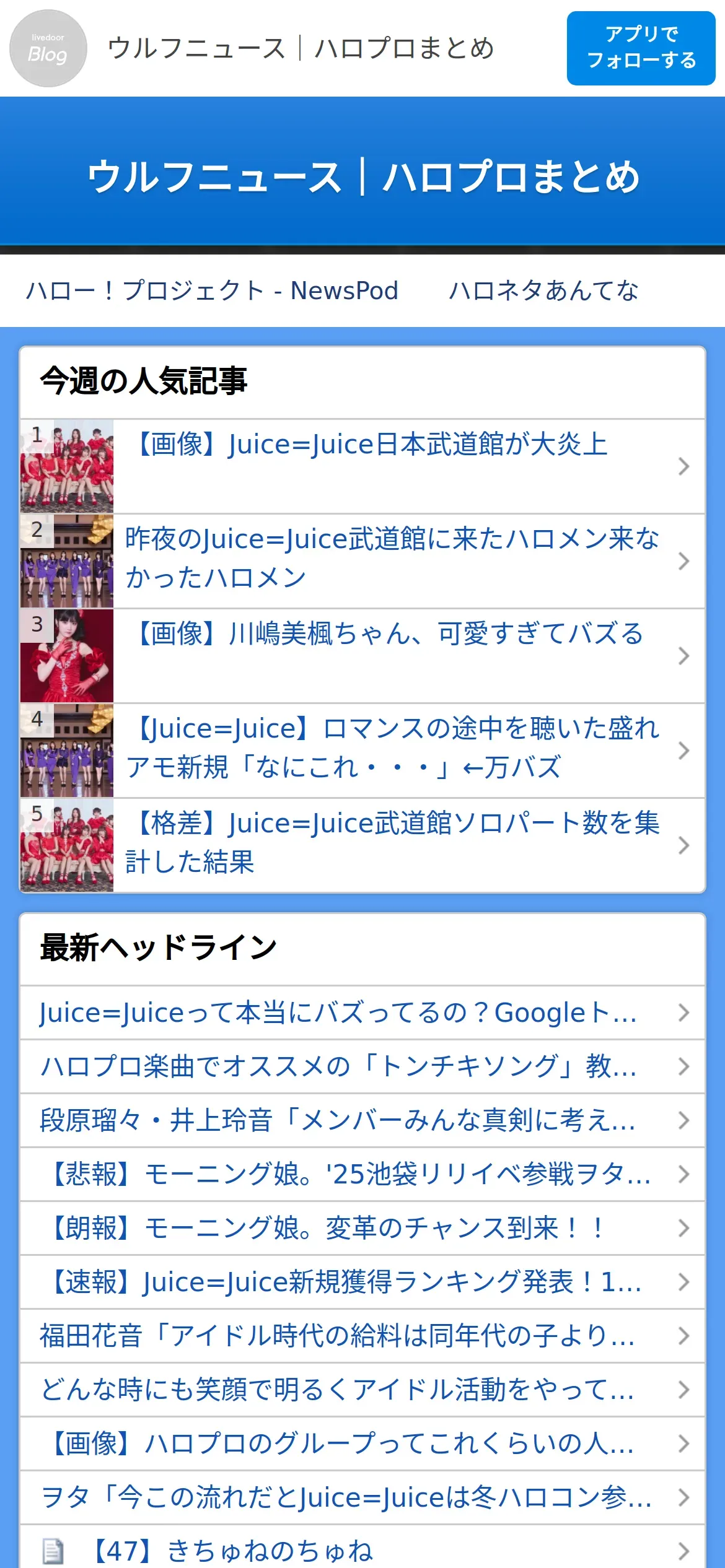Go to the ハロネタあんてな link
Image resolution: width=725 pixels, height=1568 pixels.
543,290
